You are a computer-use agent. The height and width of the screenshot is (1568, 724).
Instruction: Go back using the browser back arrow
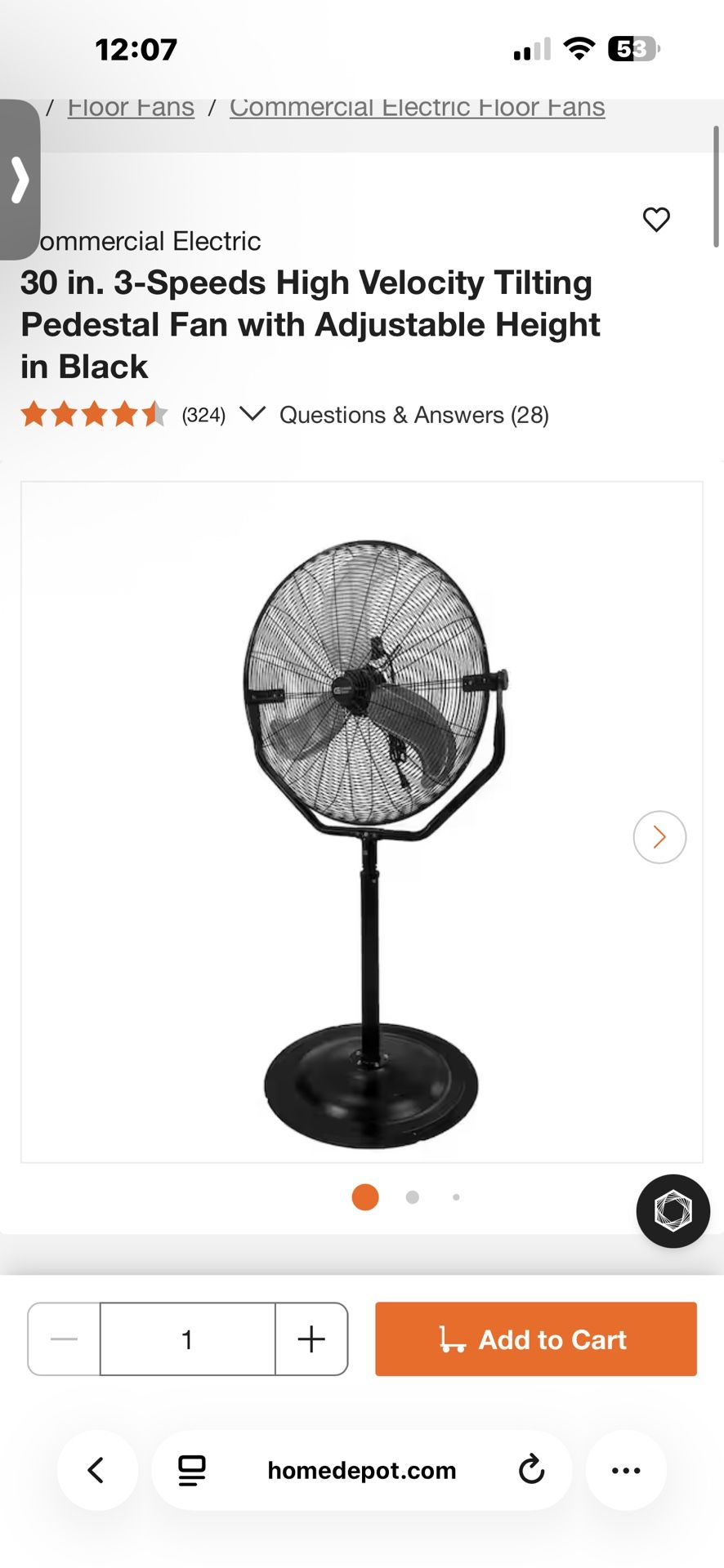click(97, 1470)
